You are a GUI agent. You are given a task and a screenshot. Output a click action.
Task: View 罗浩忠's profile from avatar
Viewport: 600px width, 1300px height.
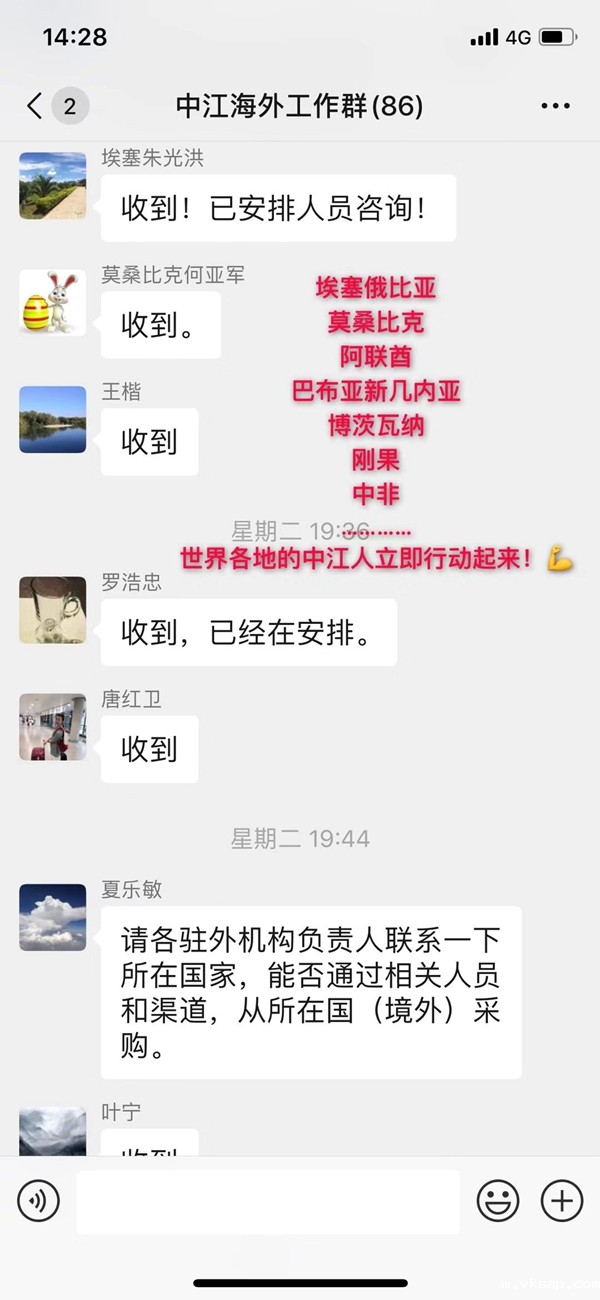click(x=53, y=609)
